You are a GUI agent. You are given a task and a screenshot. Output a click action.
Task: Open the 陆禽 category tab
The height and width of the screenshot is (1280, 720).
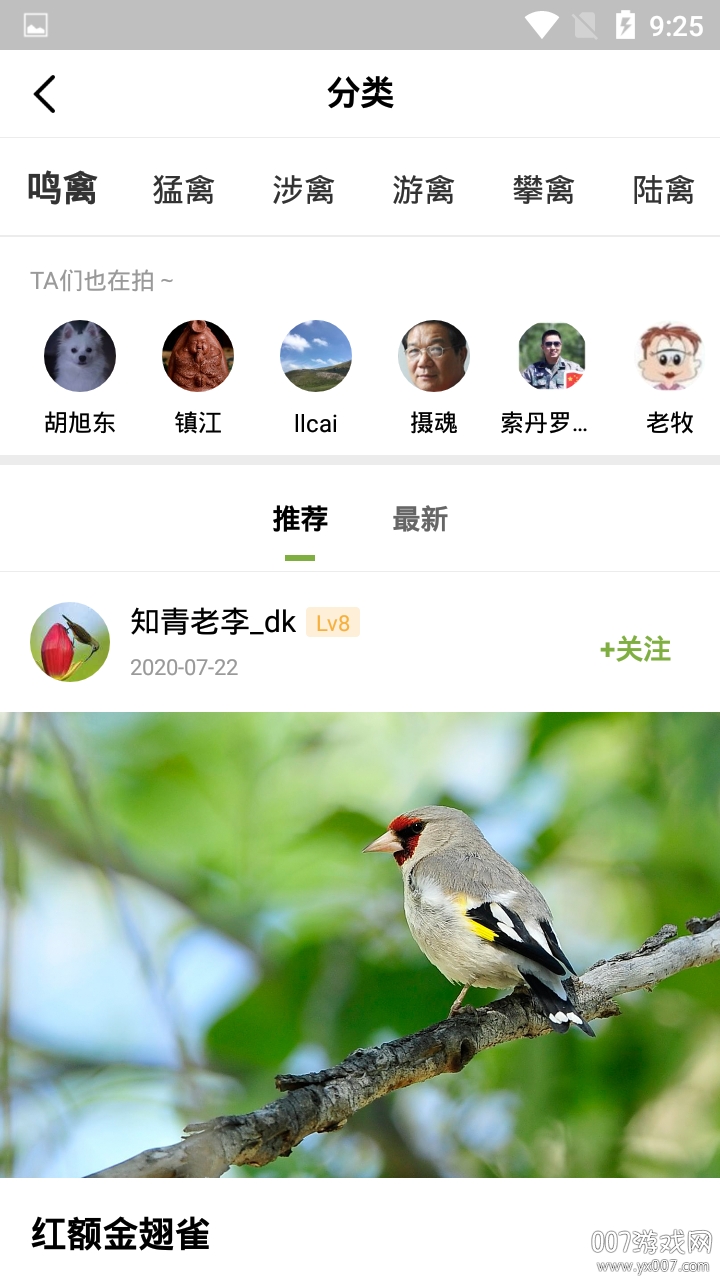point(663,189)
